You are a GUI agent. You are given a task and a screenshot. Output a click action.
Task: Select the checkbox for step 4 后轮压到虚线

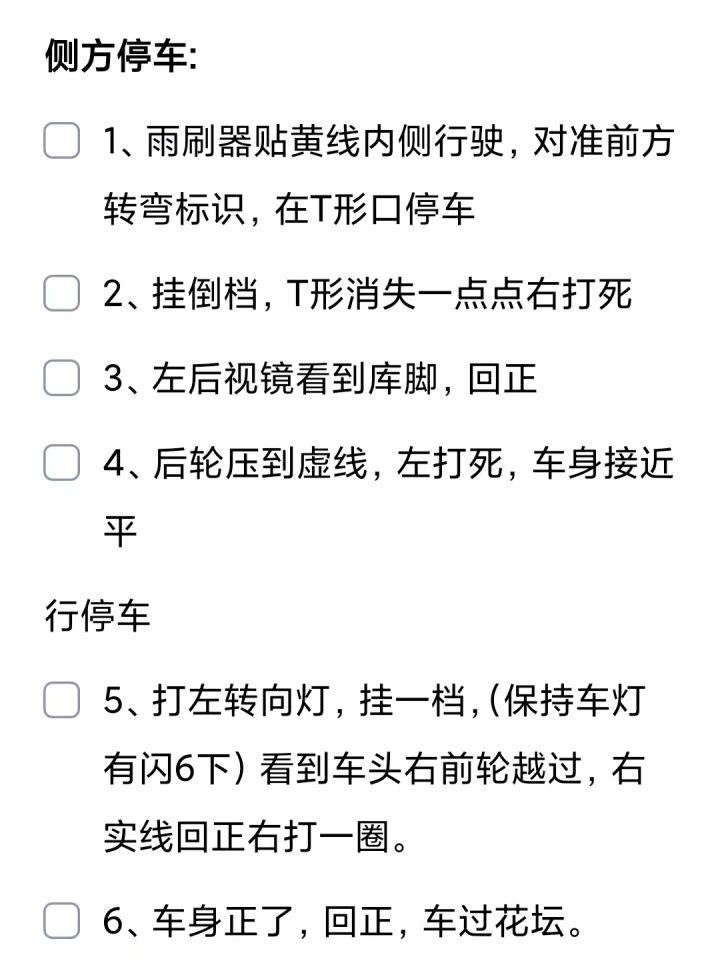point(61,463)
